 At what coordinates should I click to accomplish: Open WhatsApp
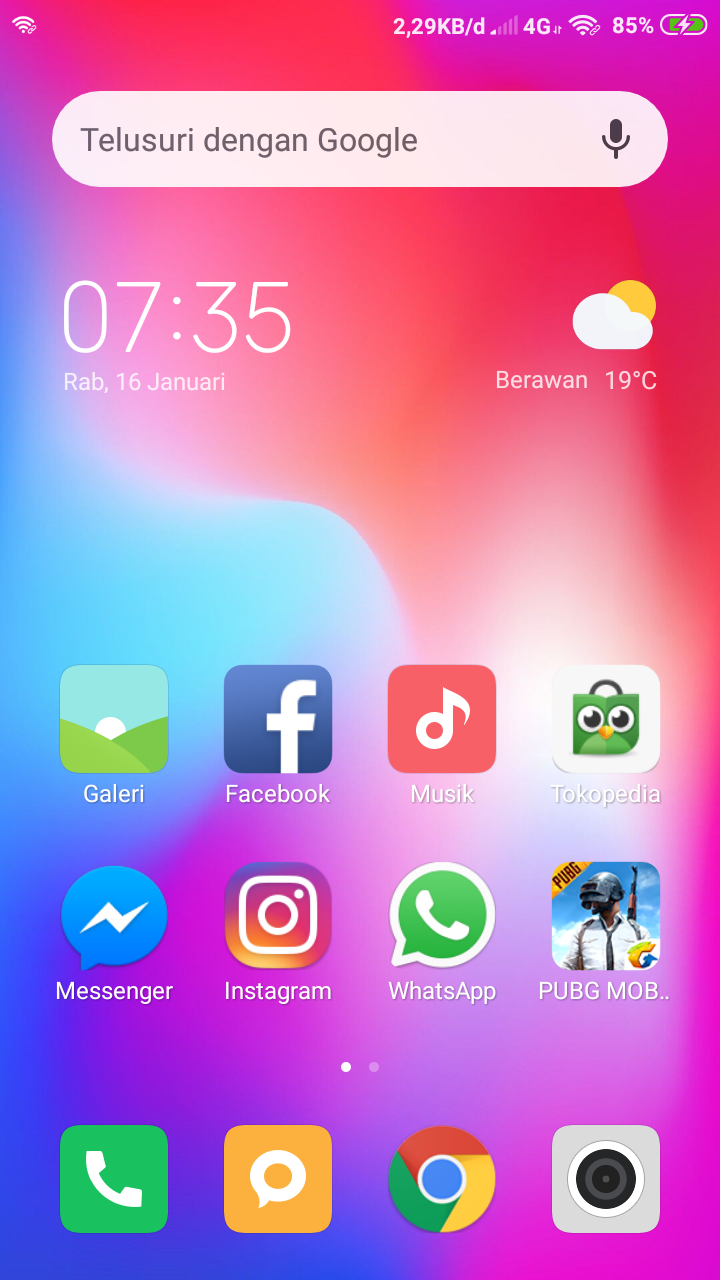click(442, 917)
